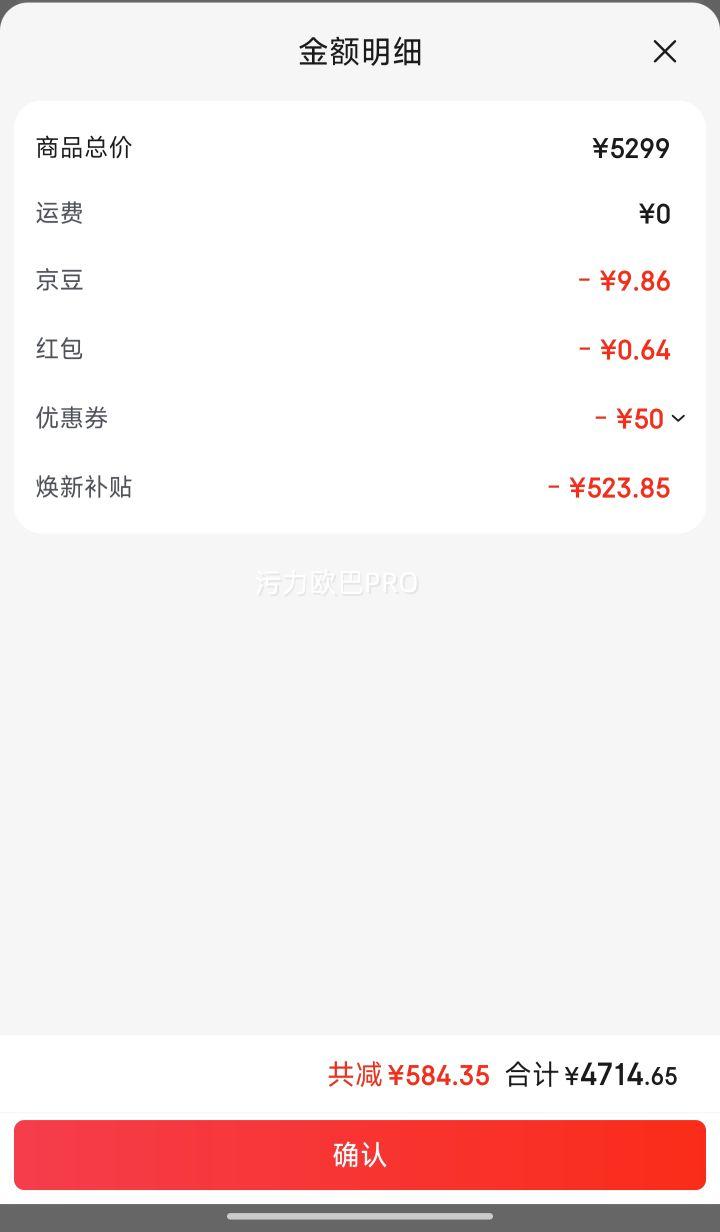Click the 红包 label text
The image size is (720, 1232).
58,349
